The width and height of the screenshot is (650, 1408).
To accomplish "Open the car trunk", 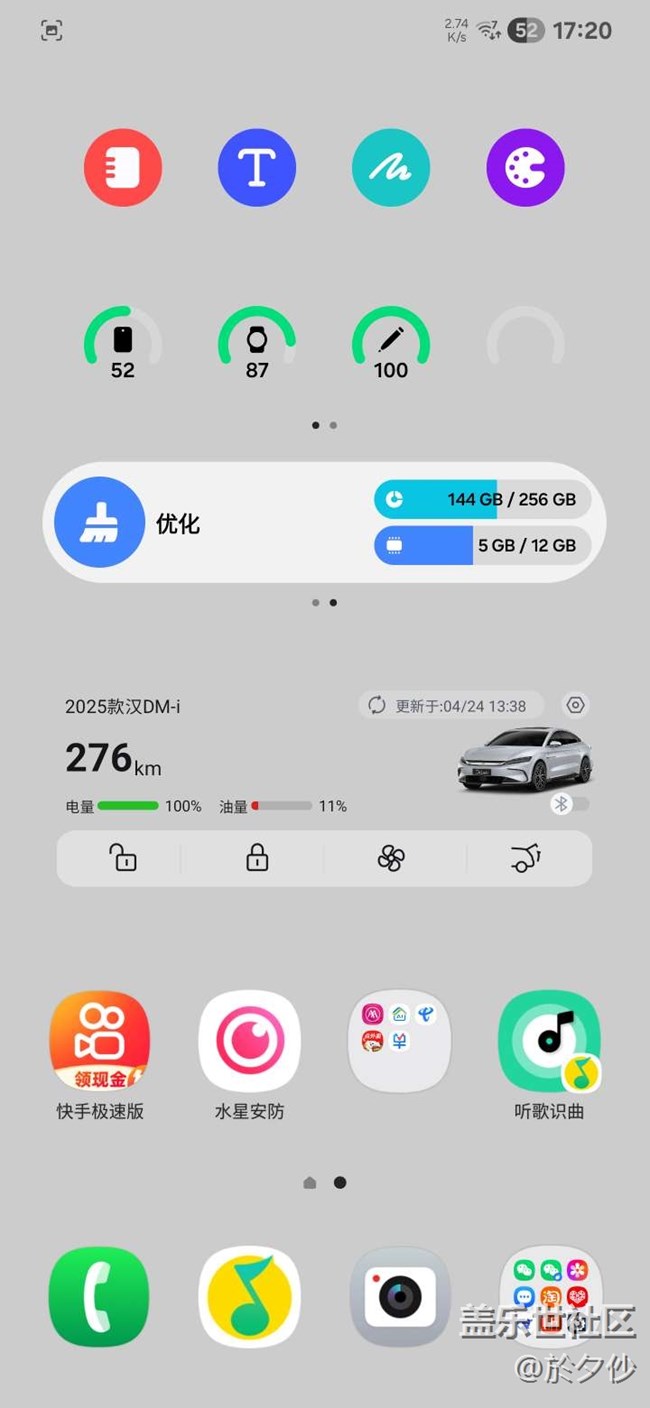I will click(525, 858).
